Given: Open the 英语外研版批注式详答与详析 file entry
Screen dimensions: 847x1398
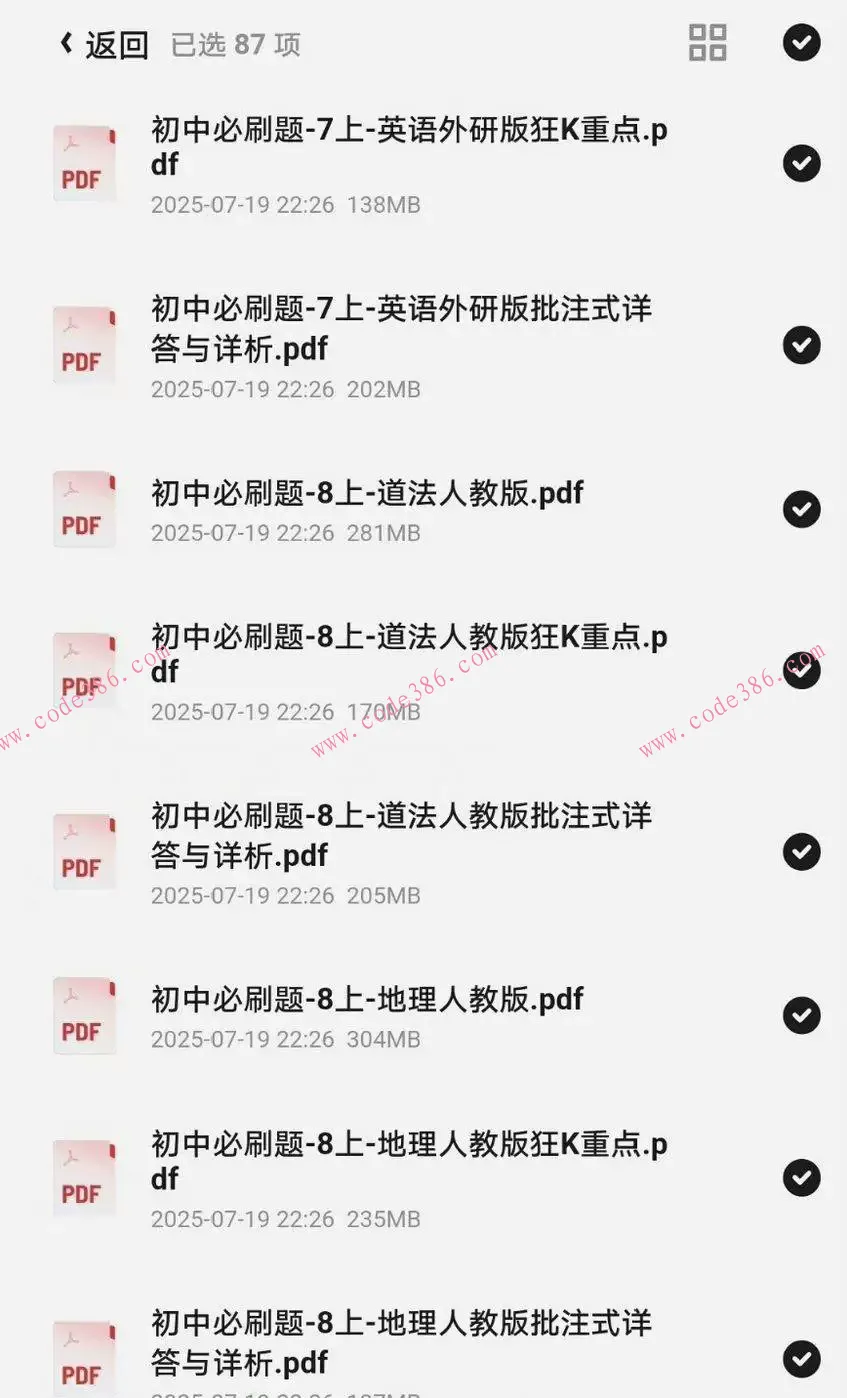Looking at the screenshot, I should pyautogui.click(x=400, y=327).
